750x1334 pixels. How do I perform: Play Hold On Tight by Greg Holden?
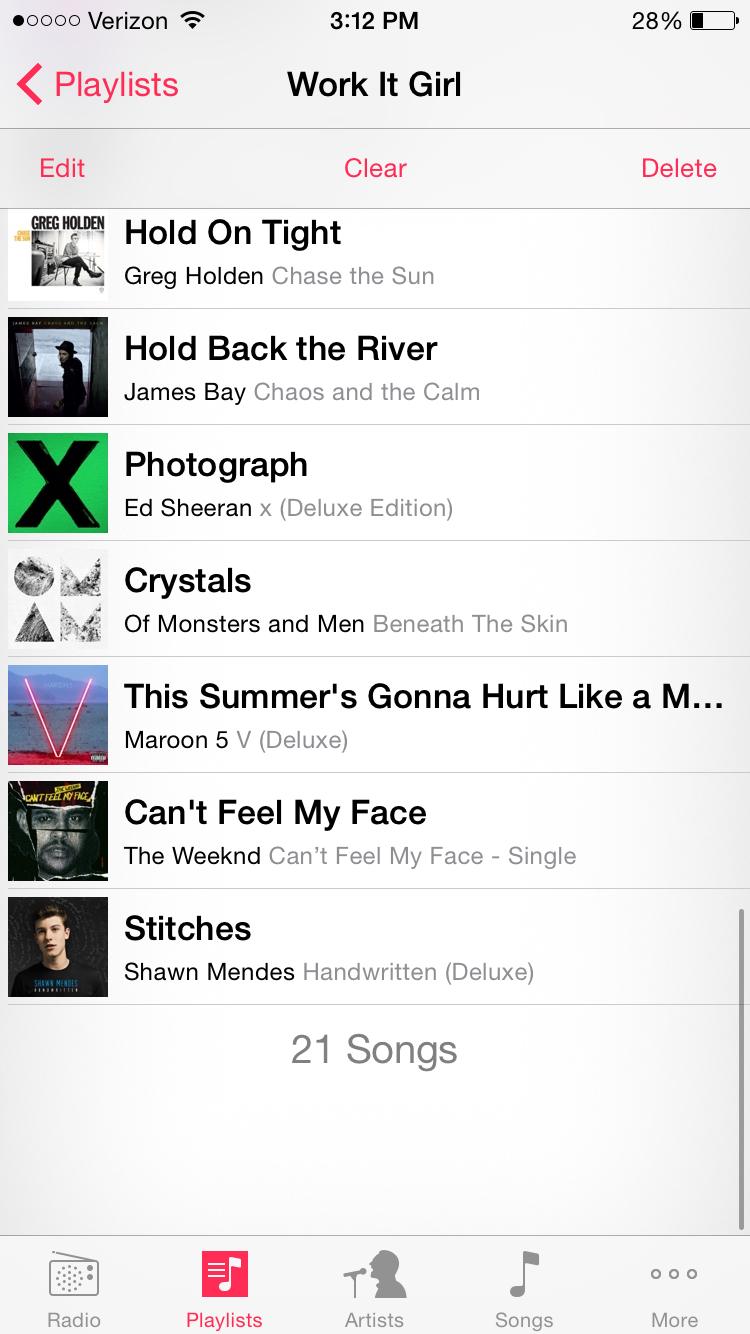[x=375, y=253]
